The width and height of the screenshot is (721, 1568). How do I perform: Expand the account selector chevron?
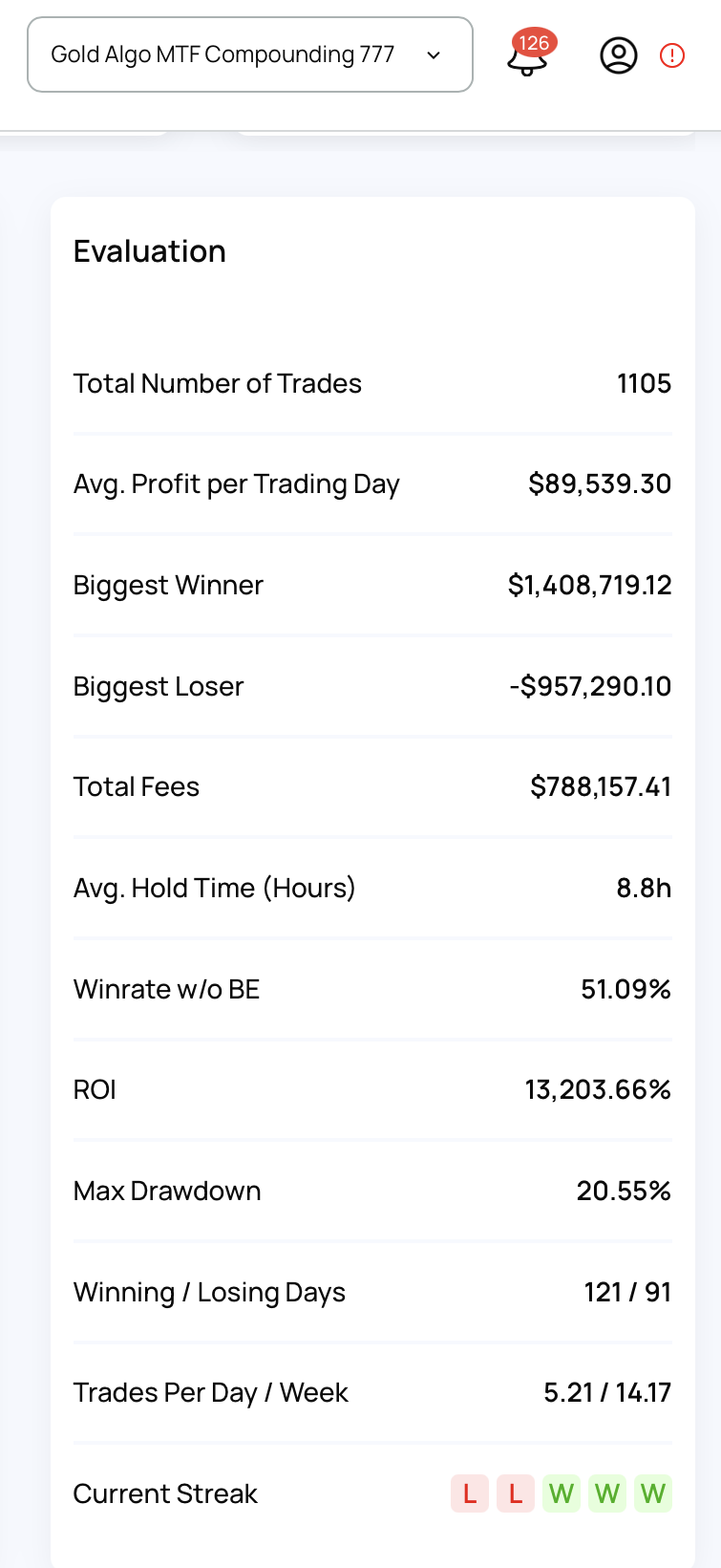(435, 54)
